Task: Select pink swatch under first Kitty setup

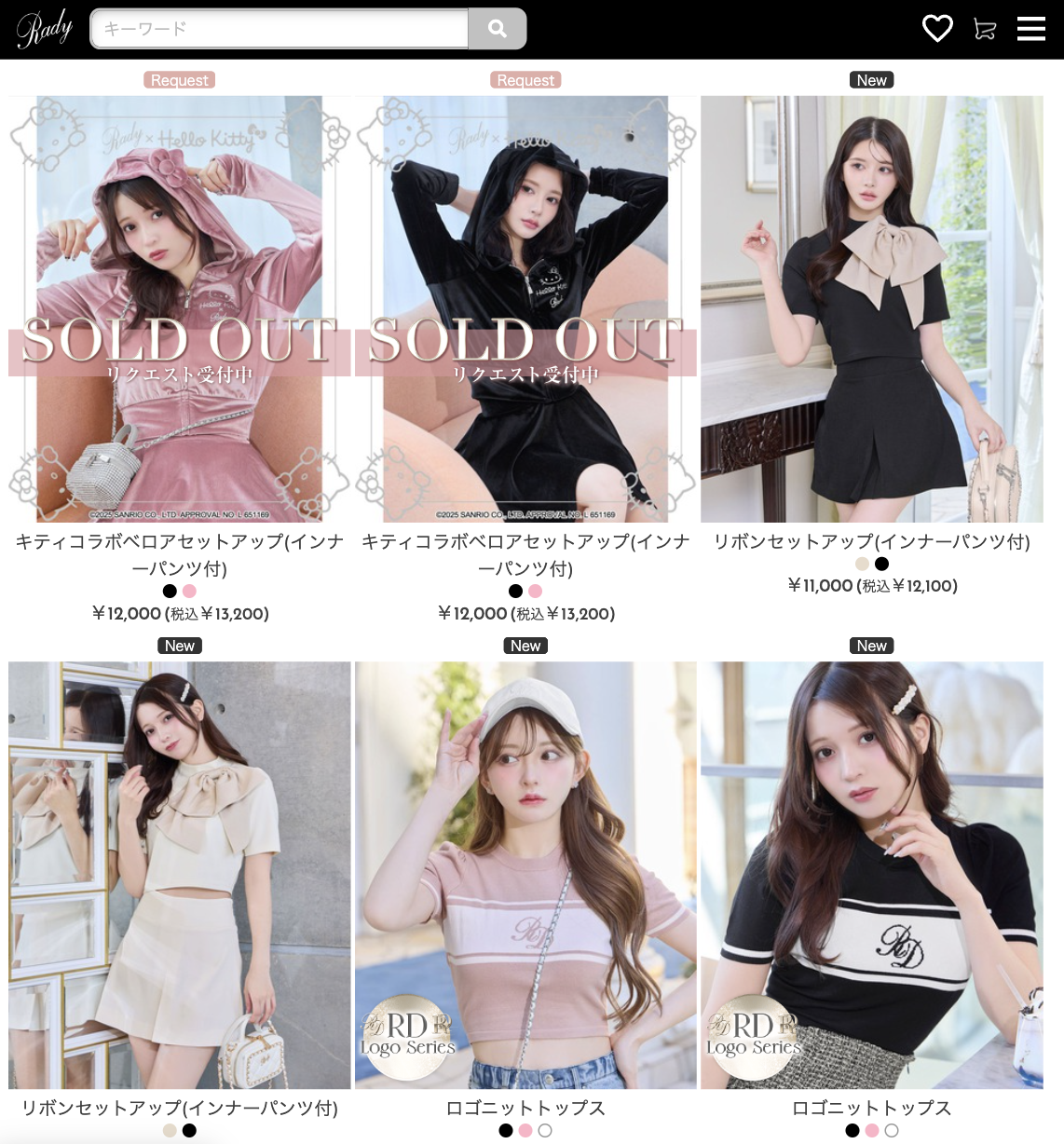Action: [x=189, y=591]
